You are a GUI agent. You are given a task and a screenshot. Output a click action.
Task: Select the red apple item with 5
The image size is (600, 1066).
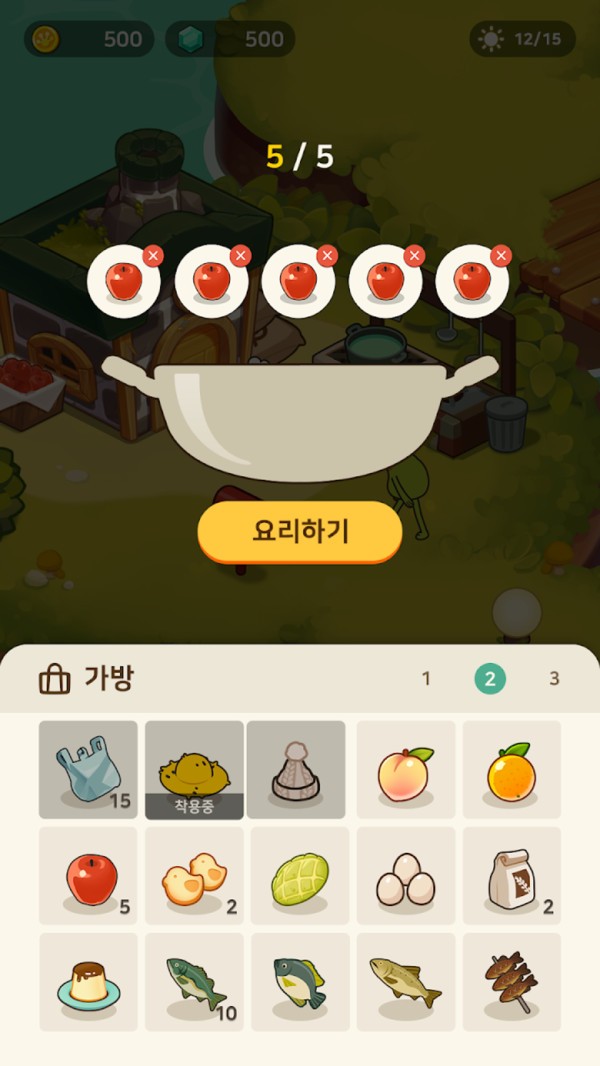click(90, 877)
